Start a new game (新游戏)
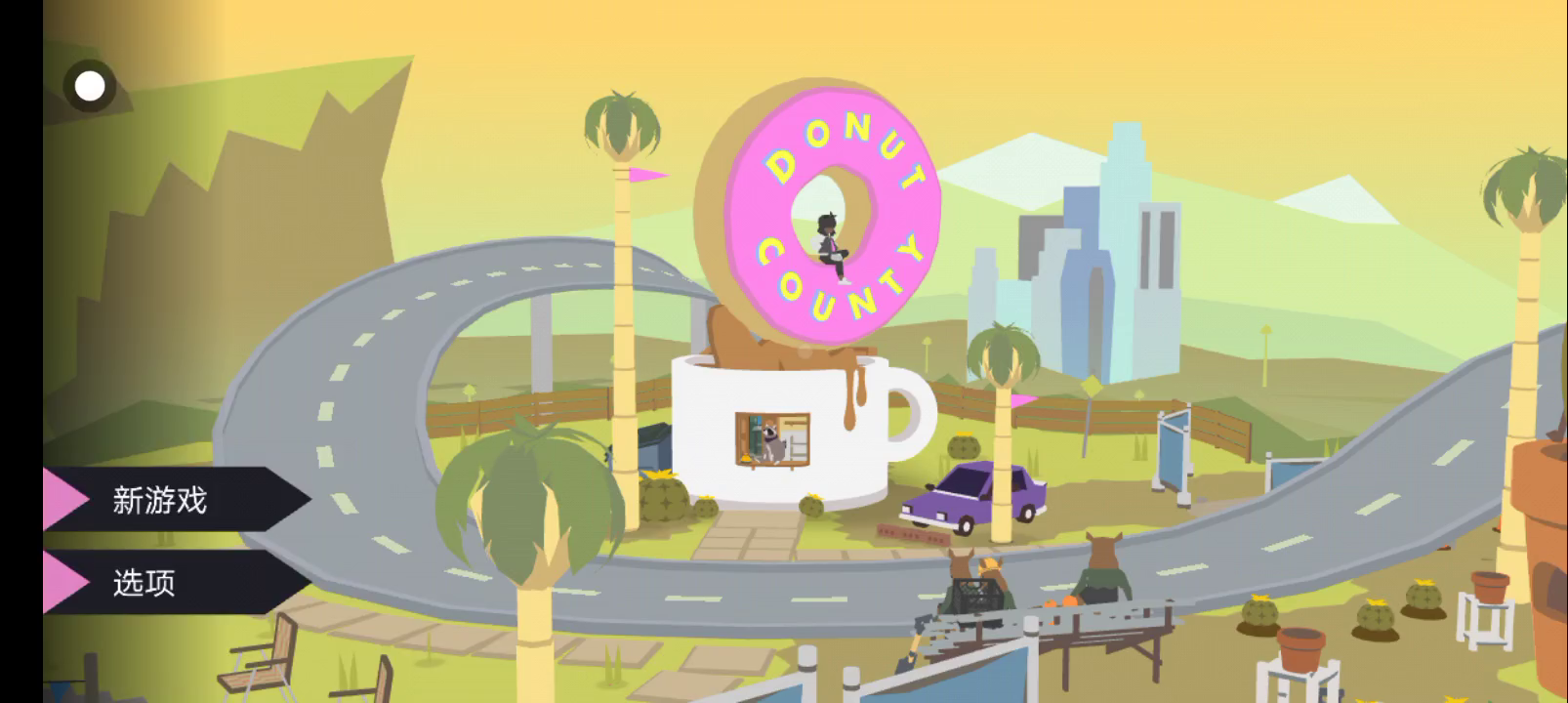This screenshot has height=703, width=1568. click(161, 500)
